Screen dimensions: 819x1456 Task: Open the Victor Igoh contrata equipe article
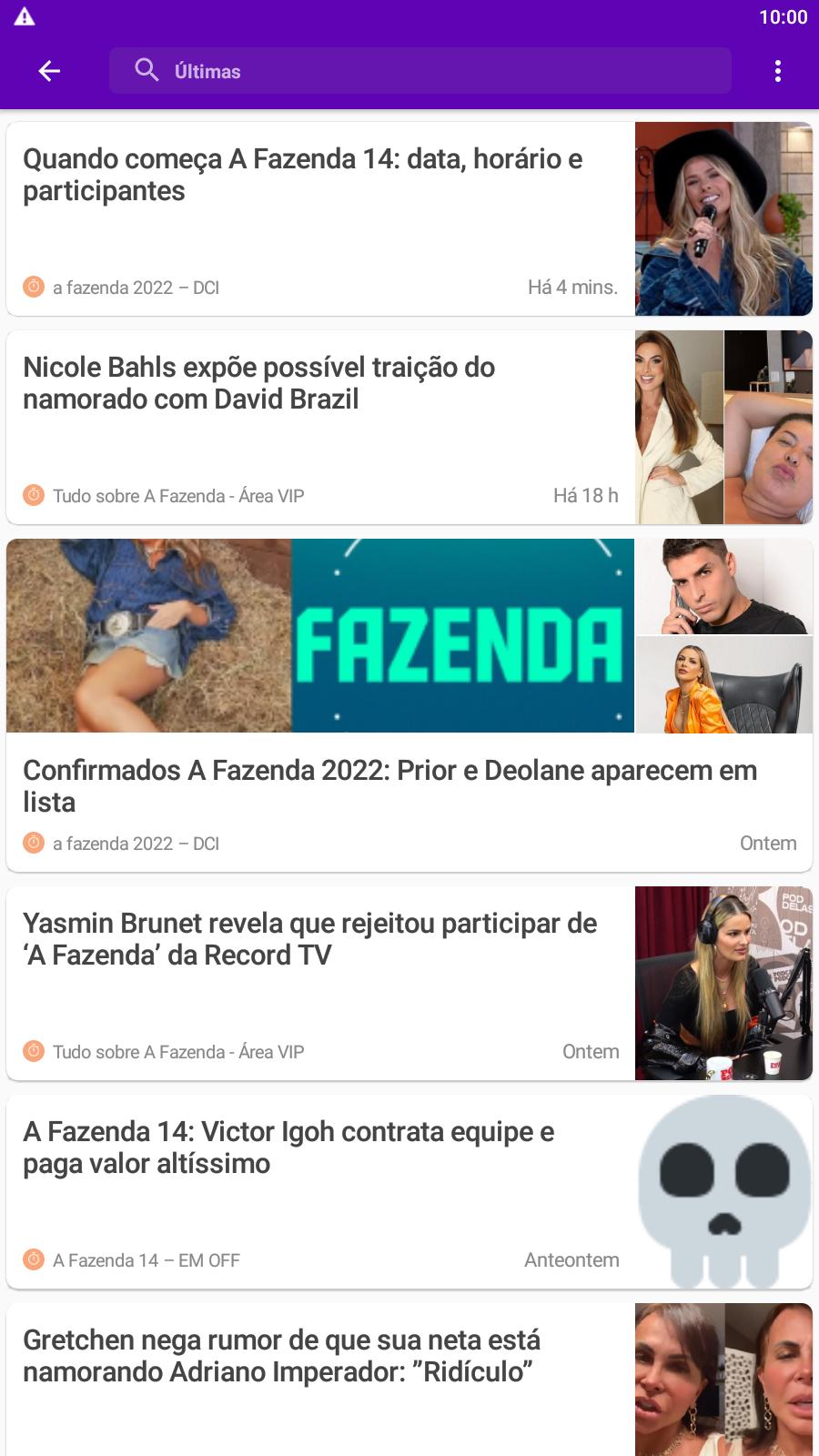coord(288,1148)
